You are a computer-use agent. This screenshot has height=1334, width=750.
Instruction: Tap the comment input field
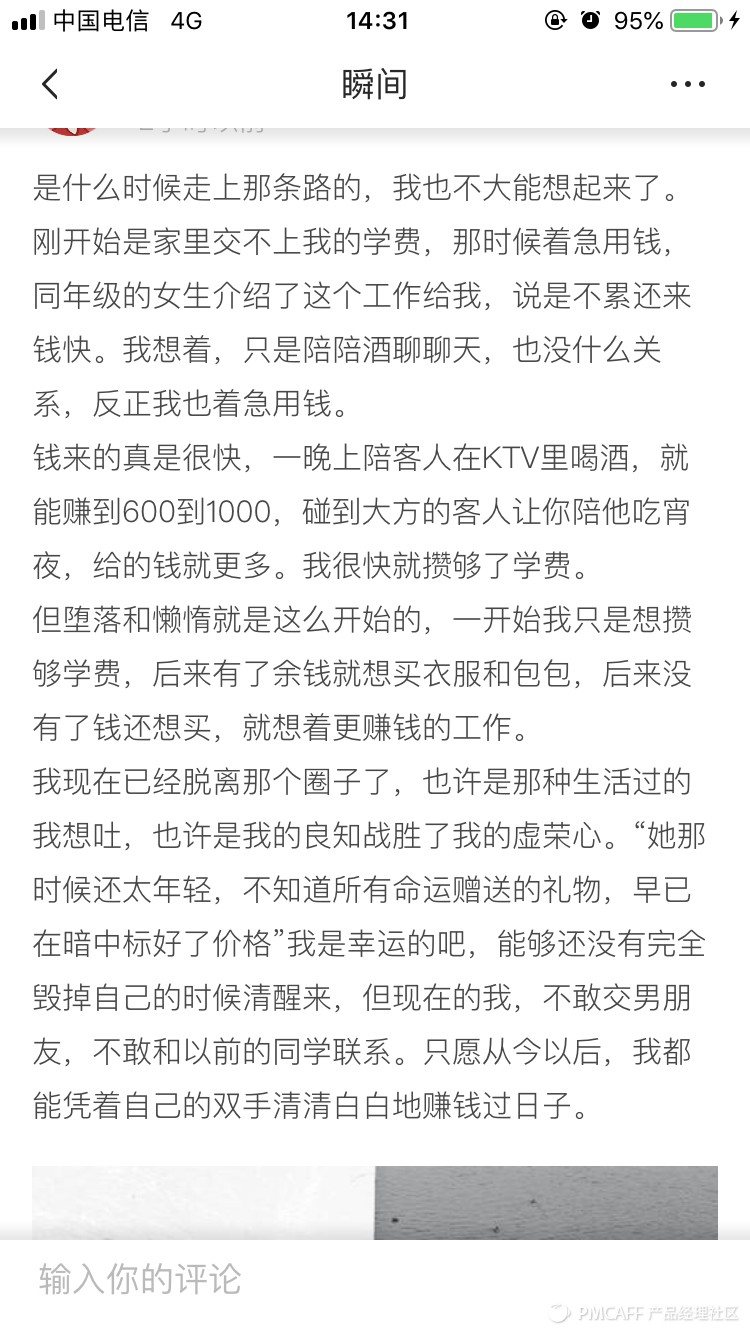coord(300,1279)
